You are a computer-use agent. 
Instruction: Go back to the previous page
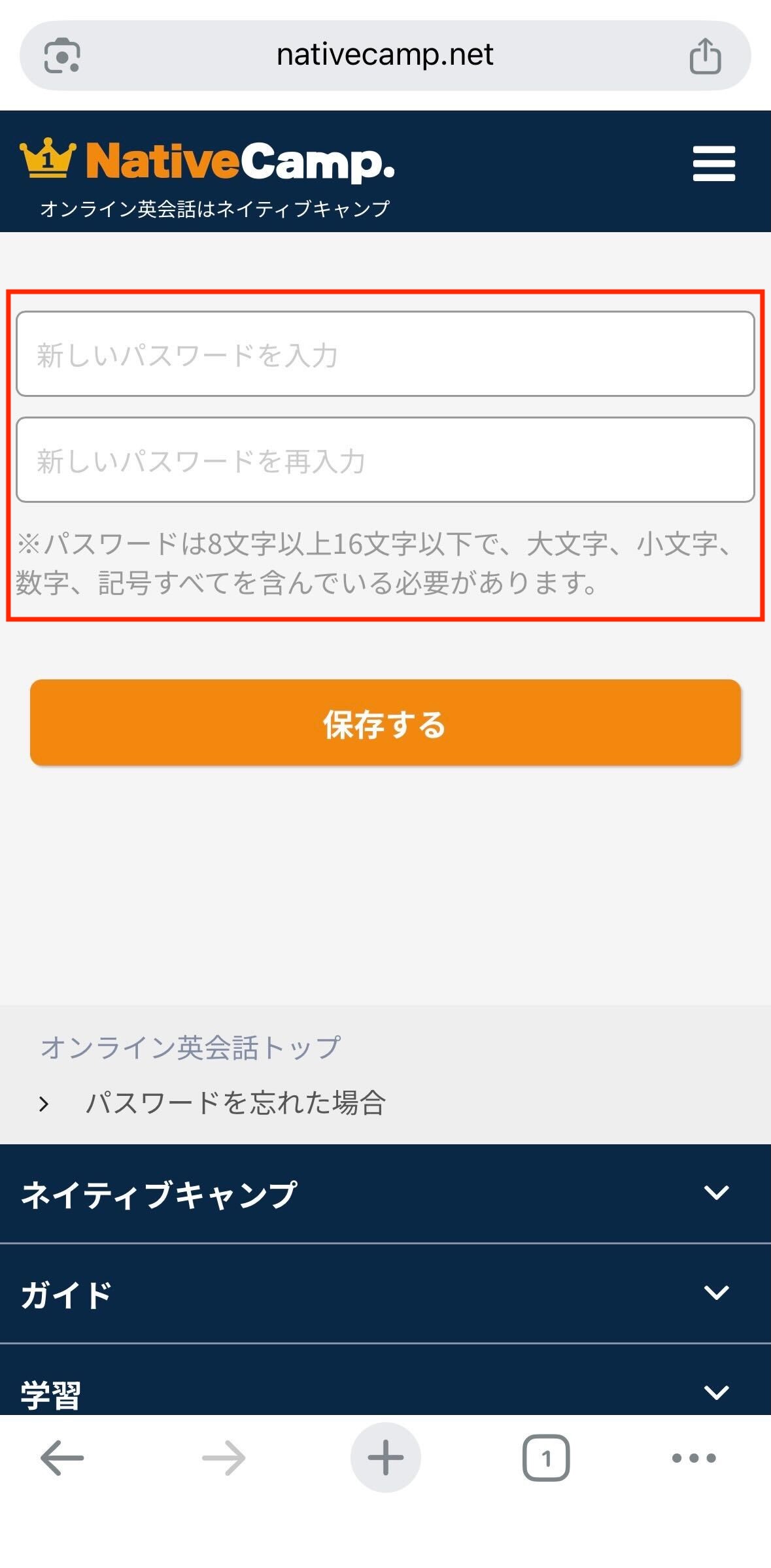pyautogui.click(x=62, y=1457)
